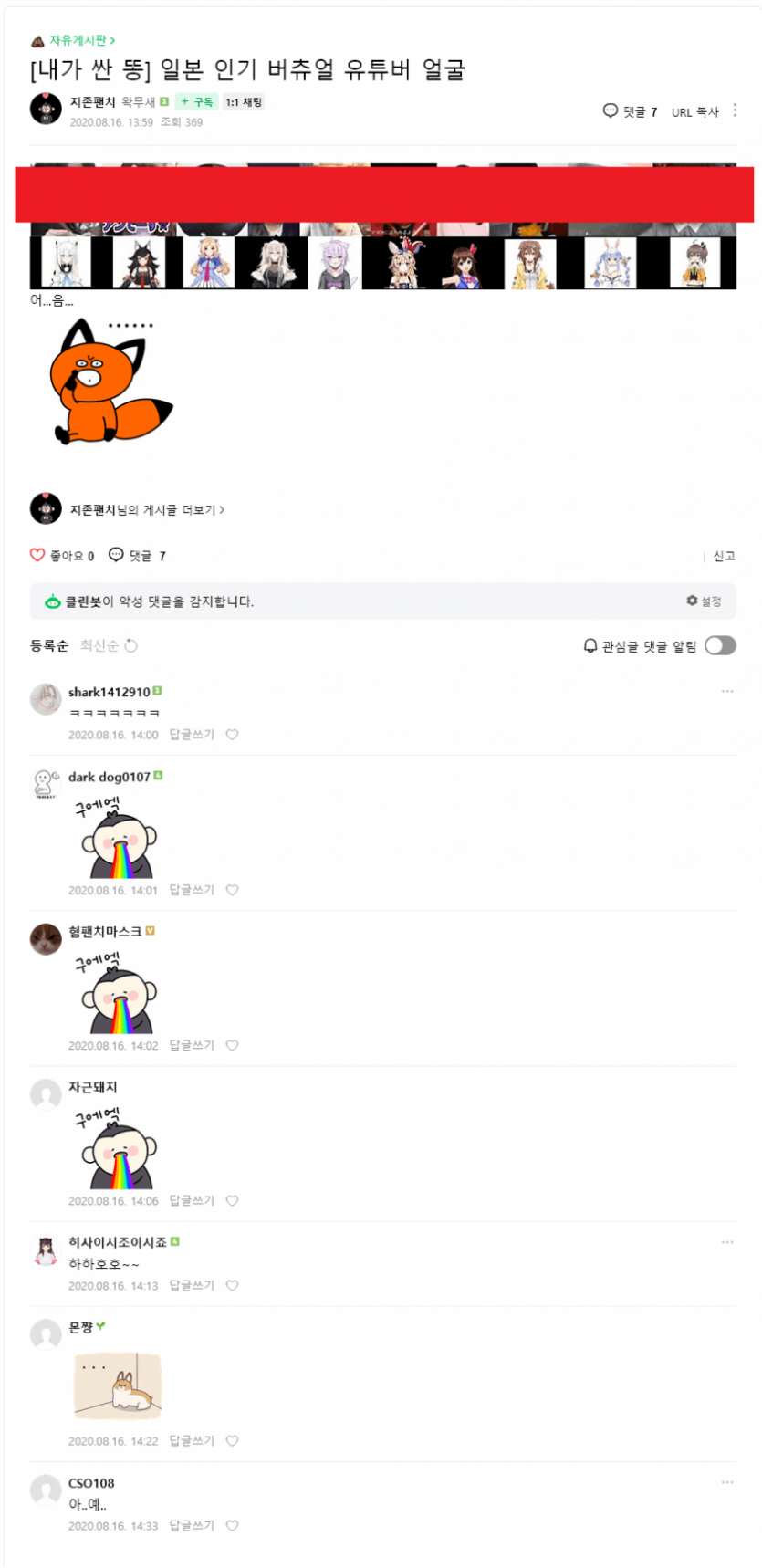Copy the post link with URL 복사
Screen dimensions: 762x1568
click(694, 112)
